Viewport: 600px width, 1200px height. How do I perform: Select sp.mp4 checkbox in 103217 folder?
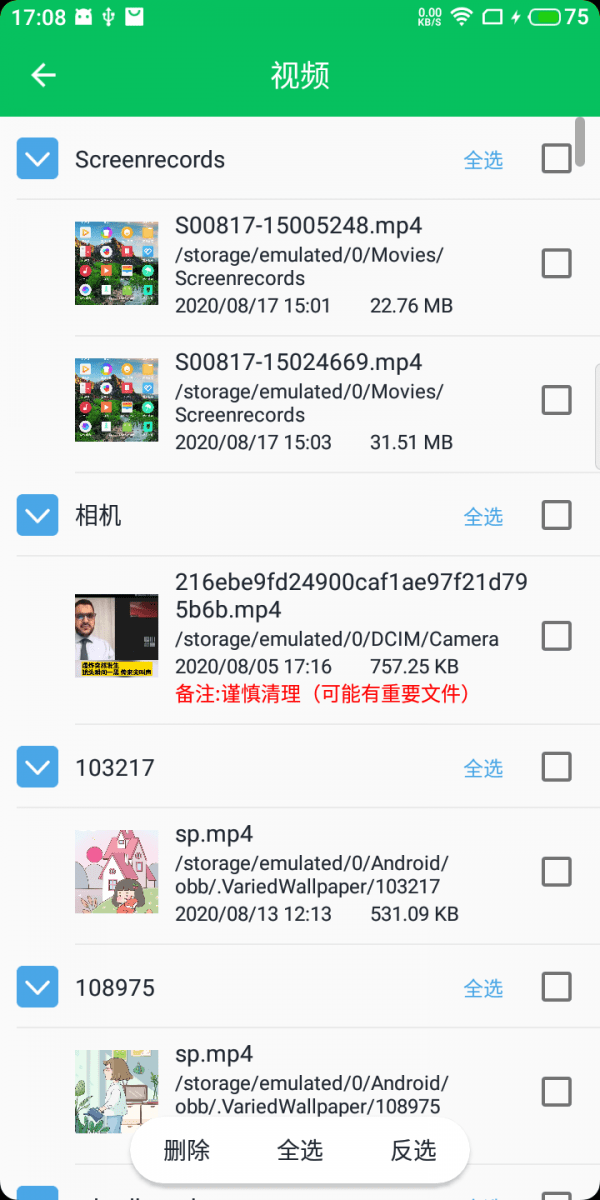click(x=556, y=872)
